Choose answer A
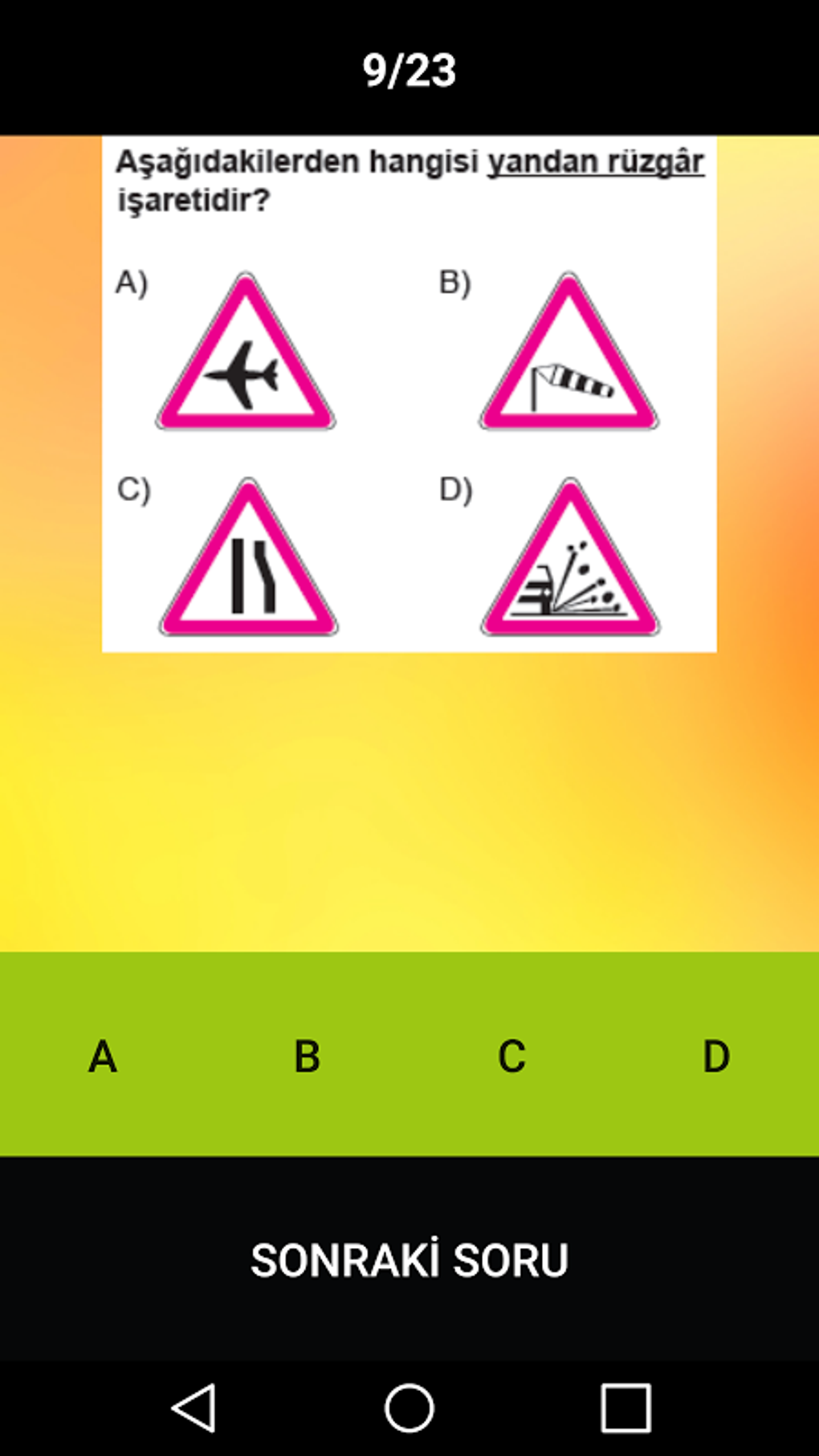The image size is (819, 1456). (x=103, y=1055)
